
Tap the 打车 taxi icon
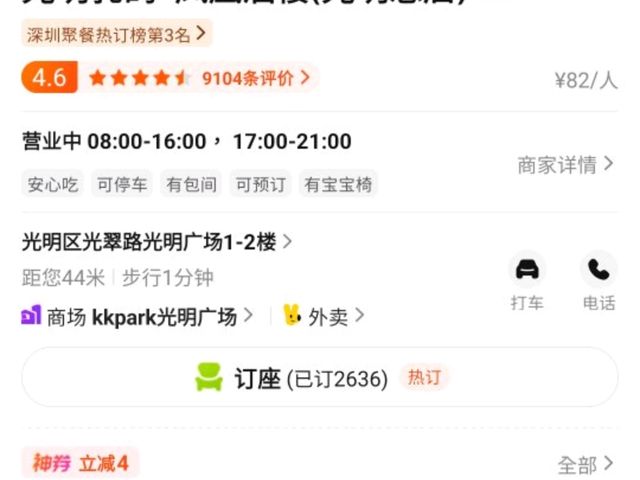coord(527,281)
